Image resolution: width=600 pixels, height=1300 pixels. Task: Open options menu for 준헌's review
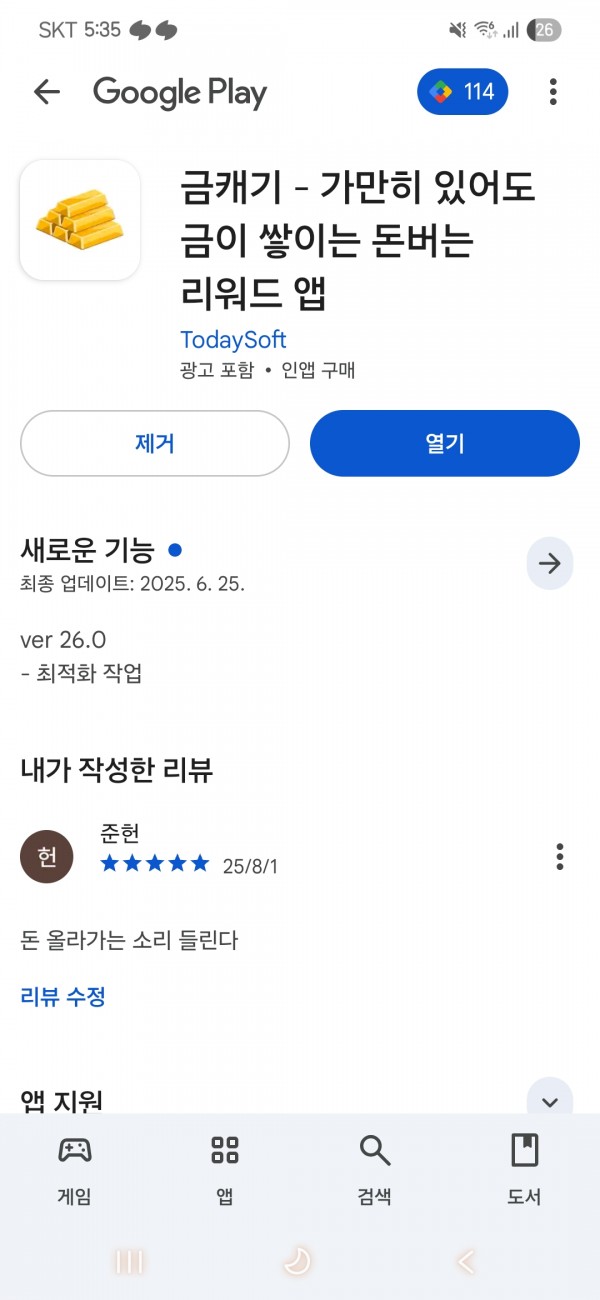click(x=559, y=857)
